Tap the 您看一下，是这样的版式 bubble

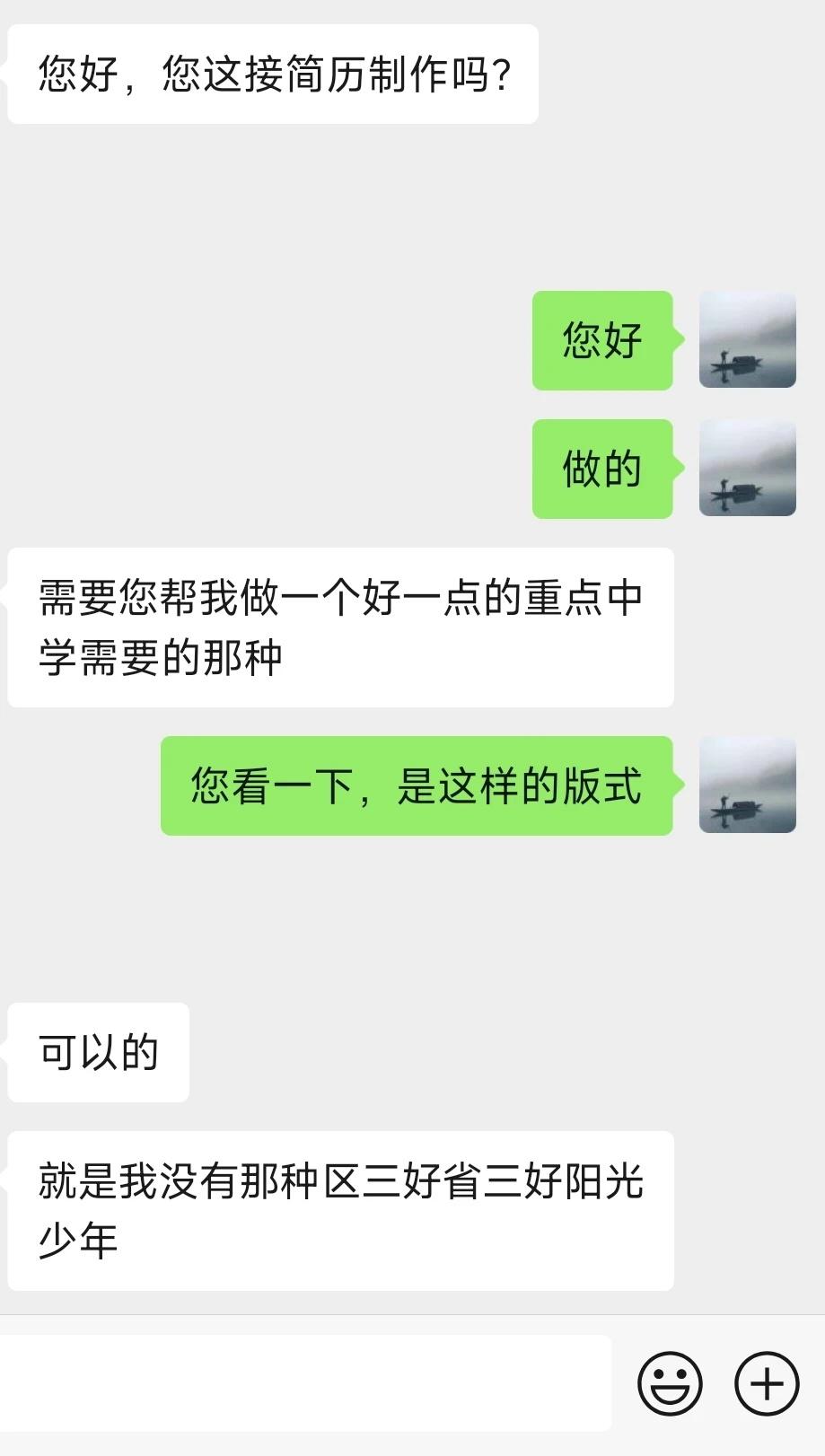click(415, 788)
